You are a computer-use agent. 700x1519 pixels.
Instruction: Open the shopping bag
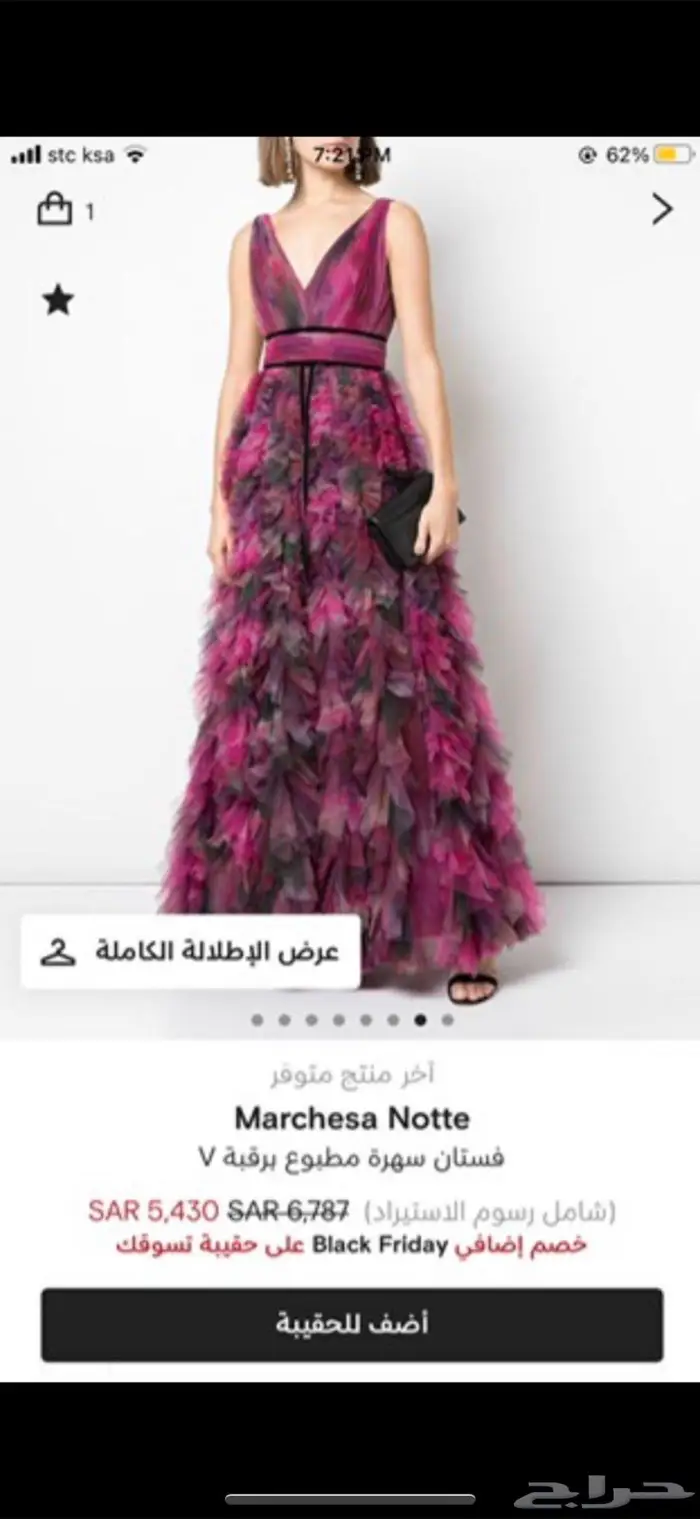57,211
